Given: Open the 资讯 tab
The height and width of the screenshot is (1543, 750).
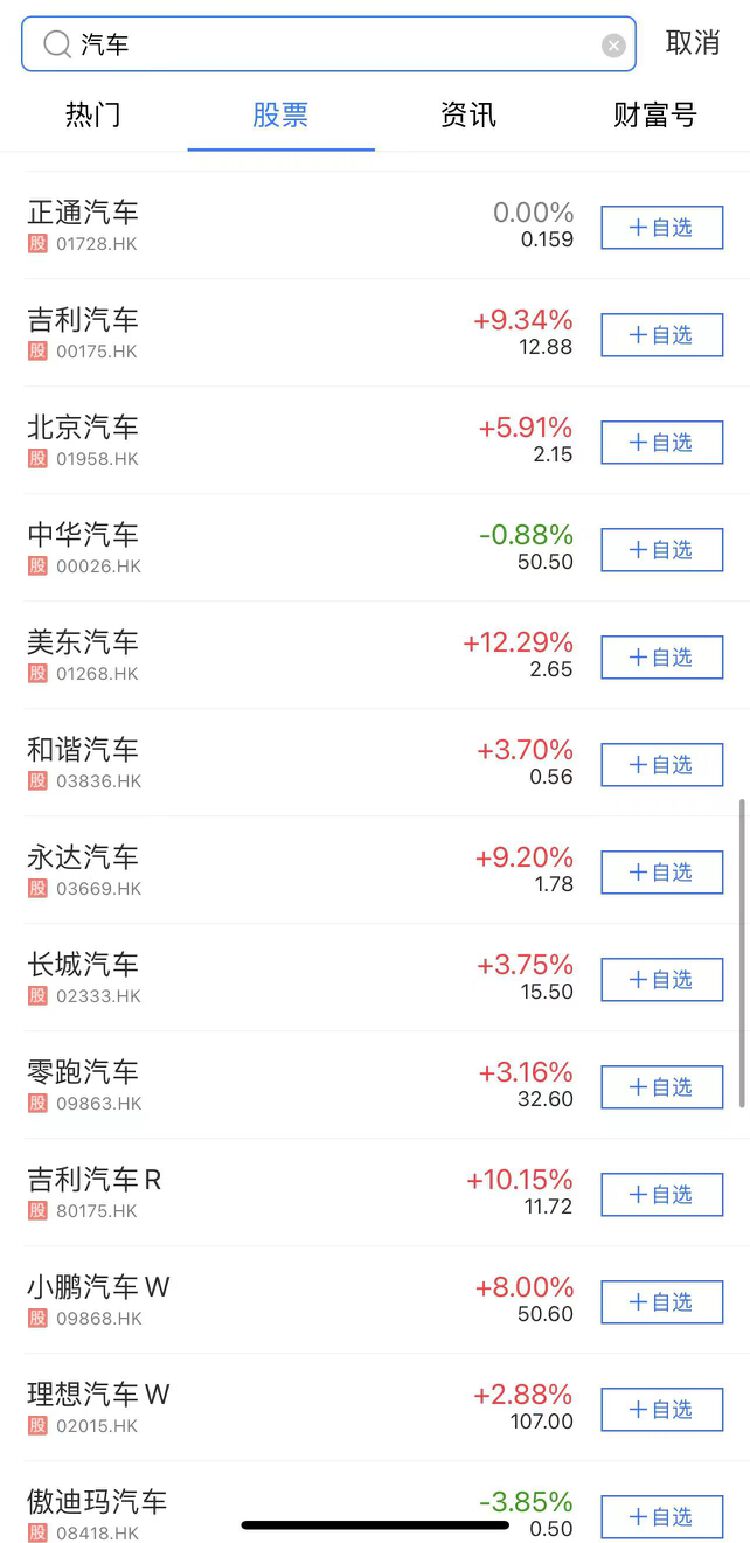Looking at the screenshot, I should (467, 114).
